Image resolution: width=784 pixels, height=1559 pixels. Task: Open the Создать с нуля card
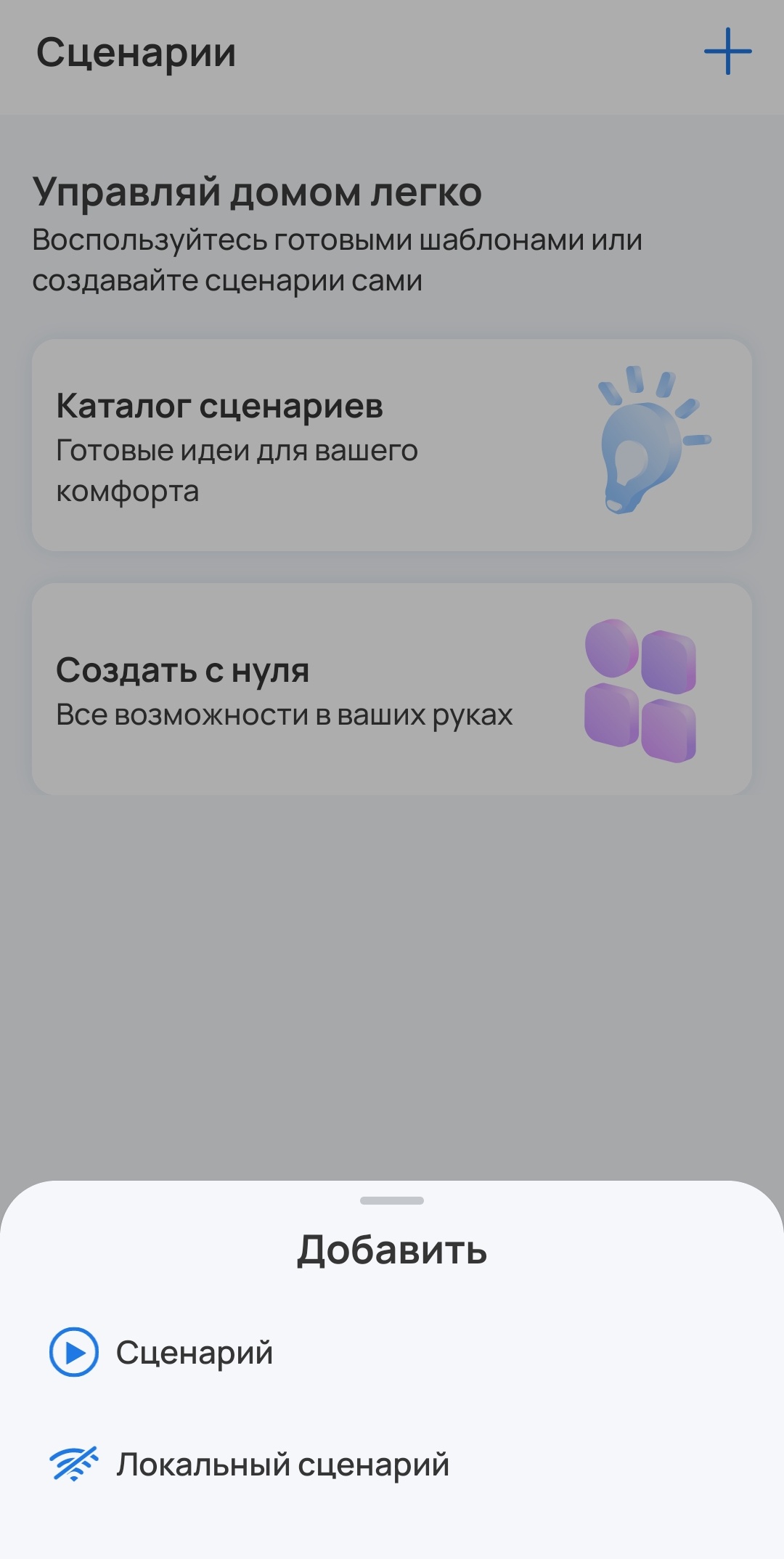(x=392, y=688)
